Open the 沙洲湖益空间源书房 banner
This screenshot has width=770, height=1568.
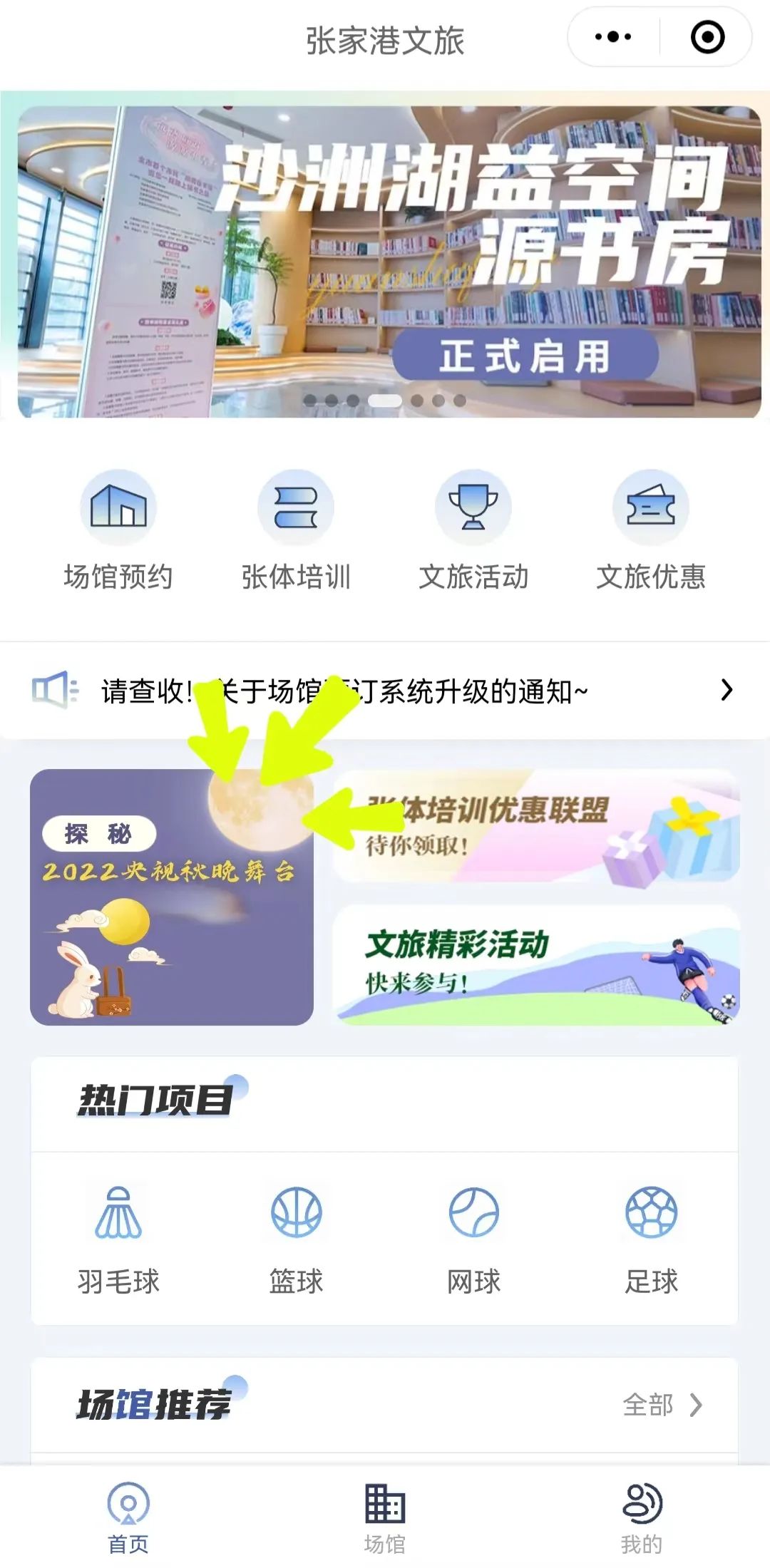point(389,262)
